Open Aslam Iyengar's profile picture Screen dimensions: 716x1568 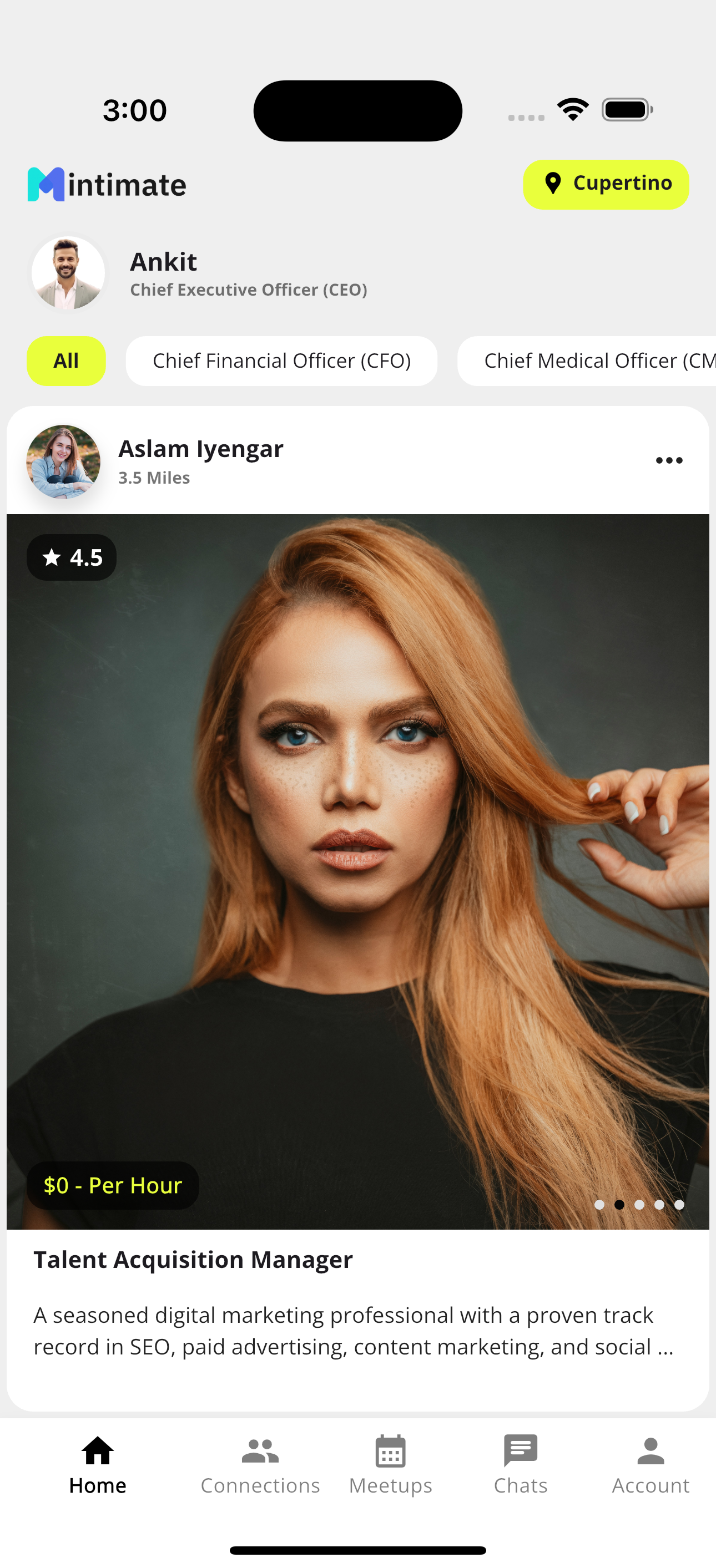click(63, 461)
